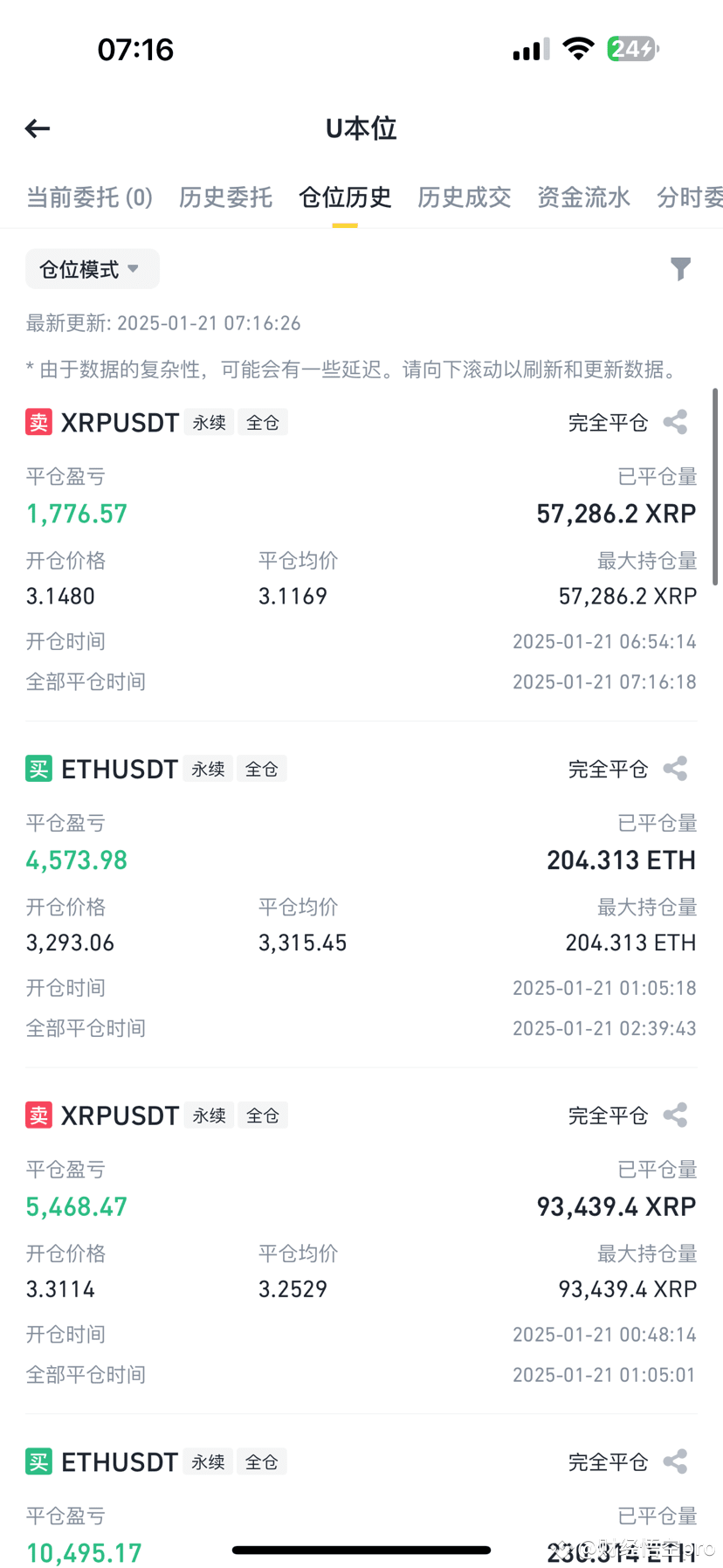This screenshot has width=723, height=1568.
Task: Share the ETHUSDT position with 10,495.17 profit
Action: point(675,1461)
